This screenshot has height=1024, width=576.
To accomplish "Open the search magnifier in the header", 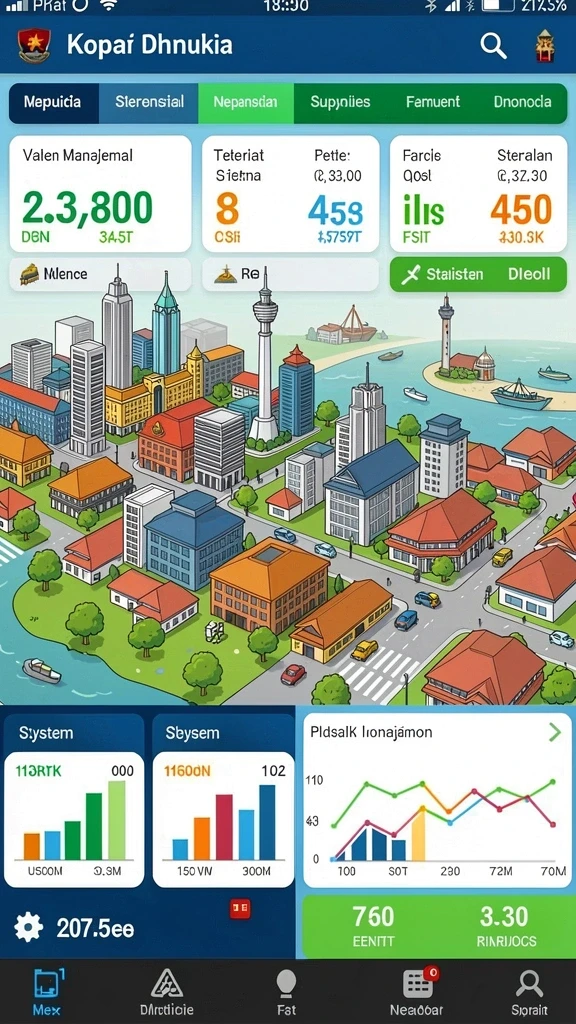I will coord(493,46).
